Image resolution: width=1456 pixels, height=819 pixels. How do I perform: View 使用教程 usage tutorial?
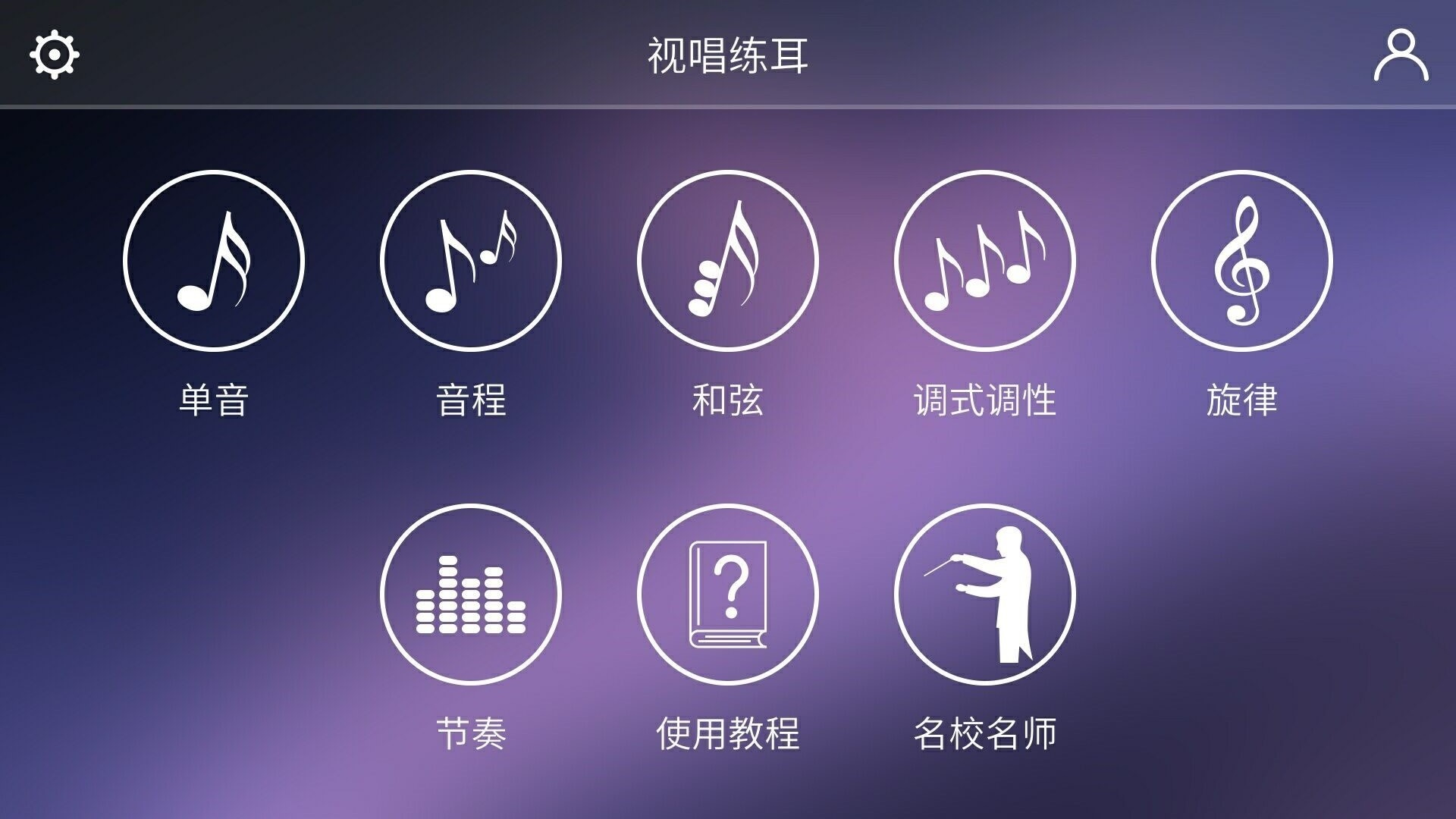point(728,594)
